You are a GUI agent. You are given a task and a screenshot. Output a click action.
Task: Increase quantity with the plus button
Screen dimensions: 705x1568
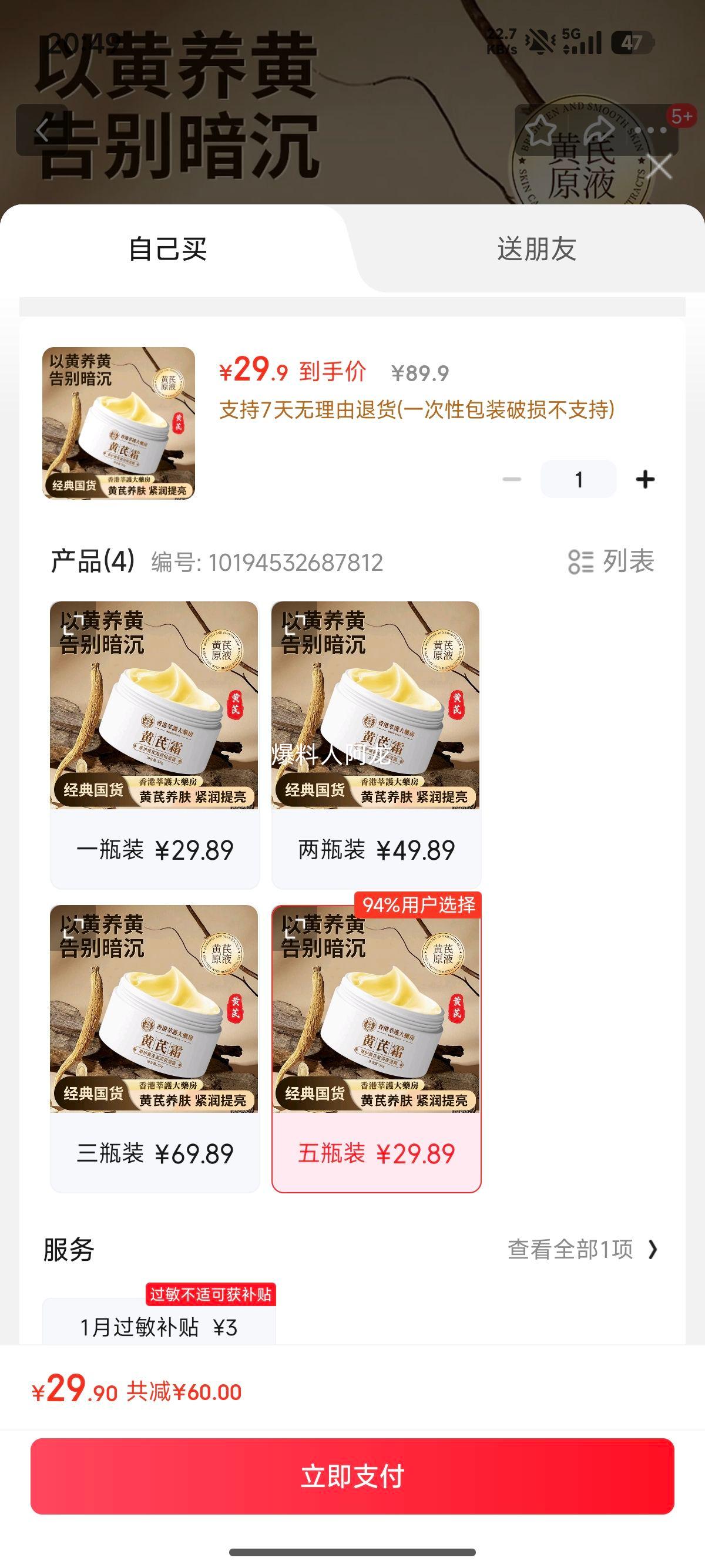pyautogui.click(x=644, y=480)
